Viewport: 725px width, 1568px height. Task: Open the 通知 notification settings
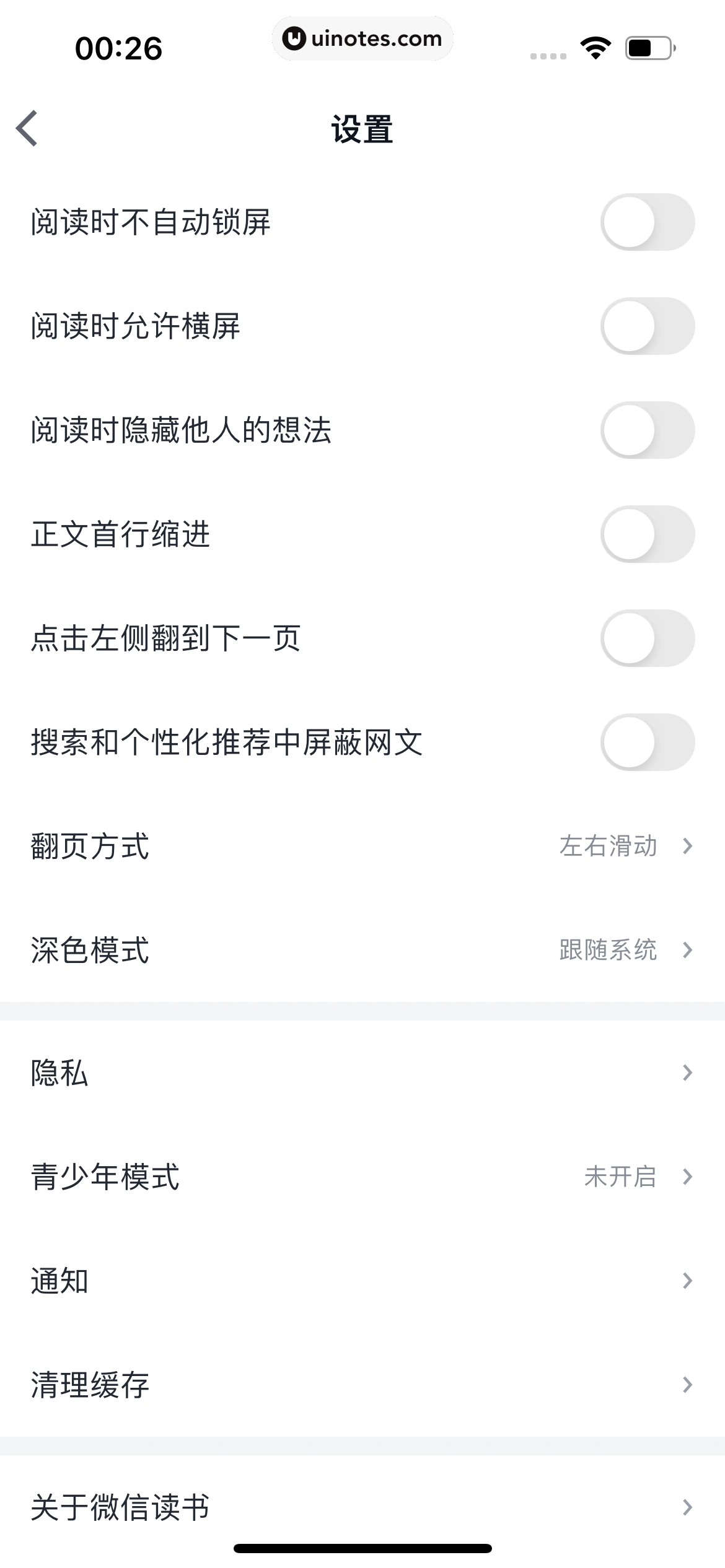(362, 1282)
